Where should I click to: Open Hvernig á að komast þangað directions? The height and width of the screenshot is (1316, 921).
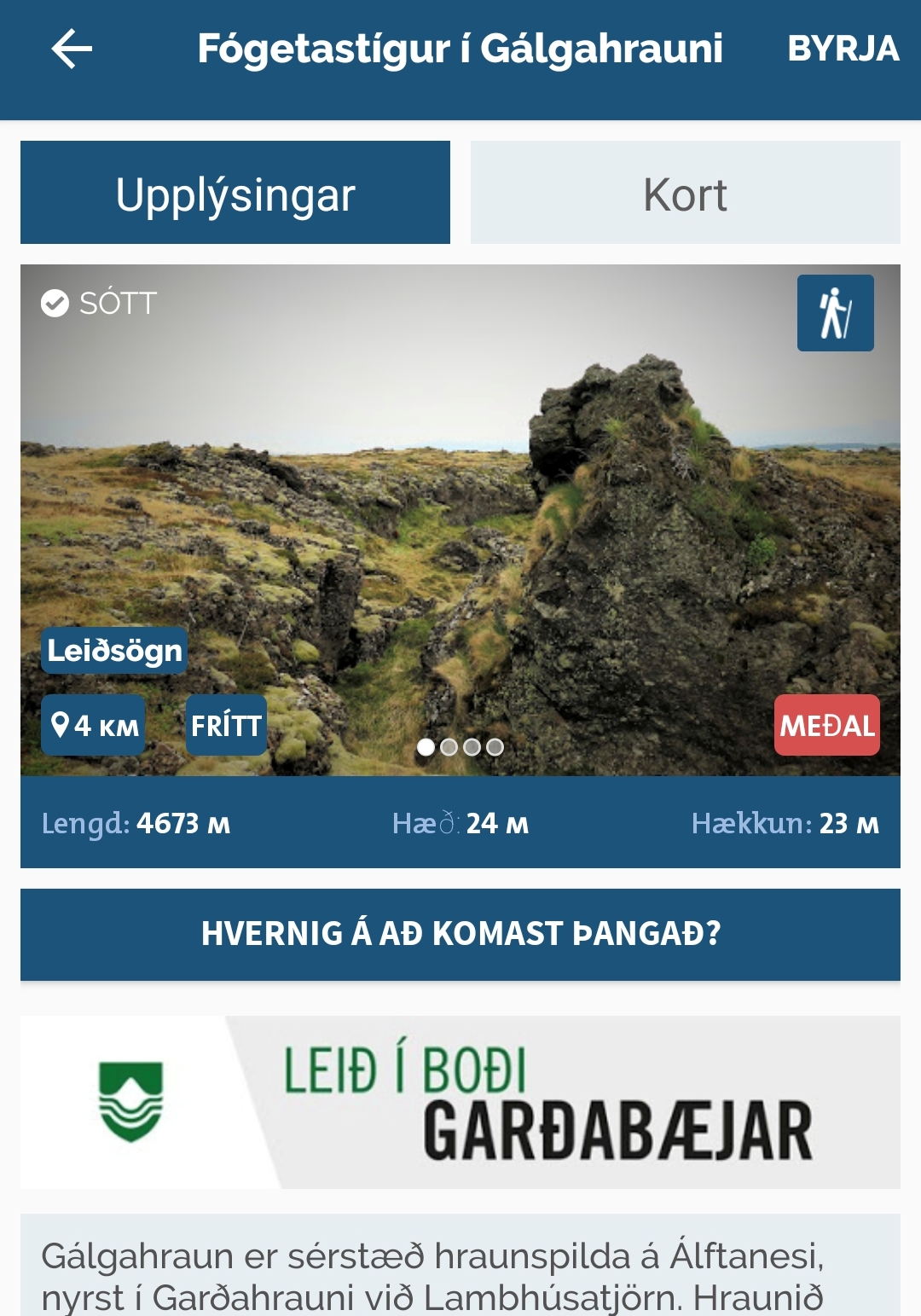(460, 934)
